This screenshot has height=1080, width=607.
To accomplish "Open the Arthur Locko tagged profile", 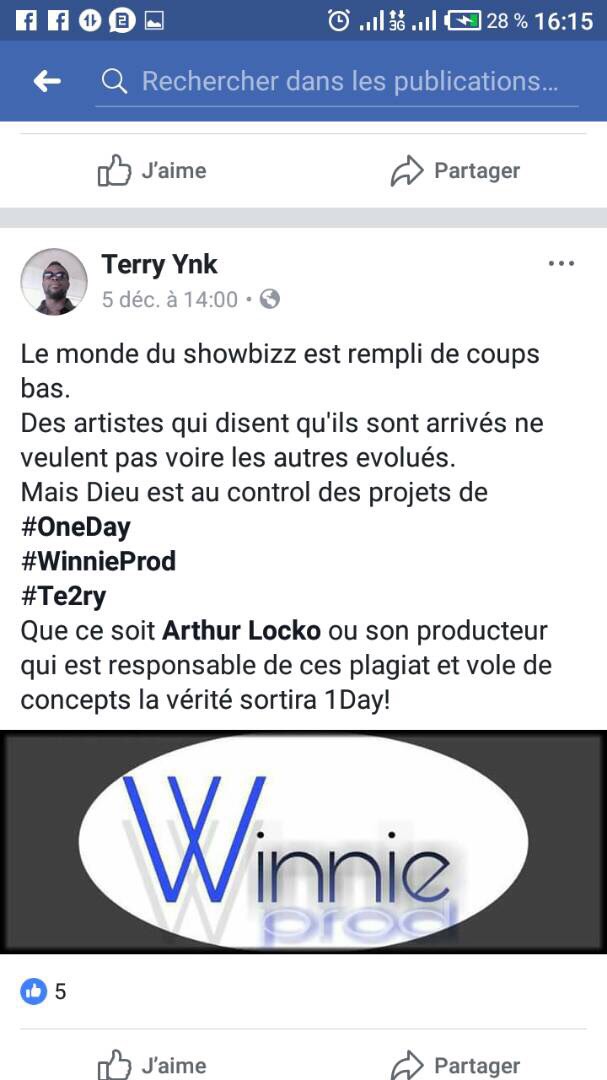I will pos(241,631).
